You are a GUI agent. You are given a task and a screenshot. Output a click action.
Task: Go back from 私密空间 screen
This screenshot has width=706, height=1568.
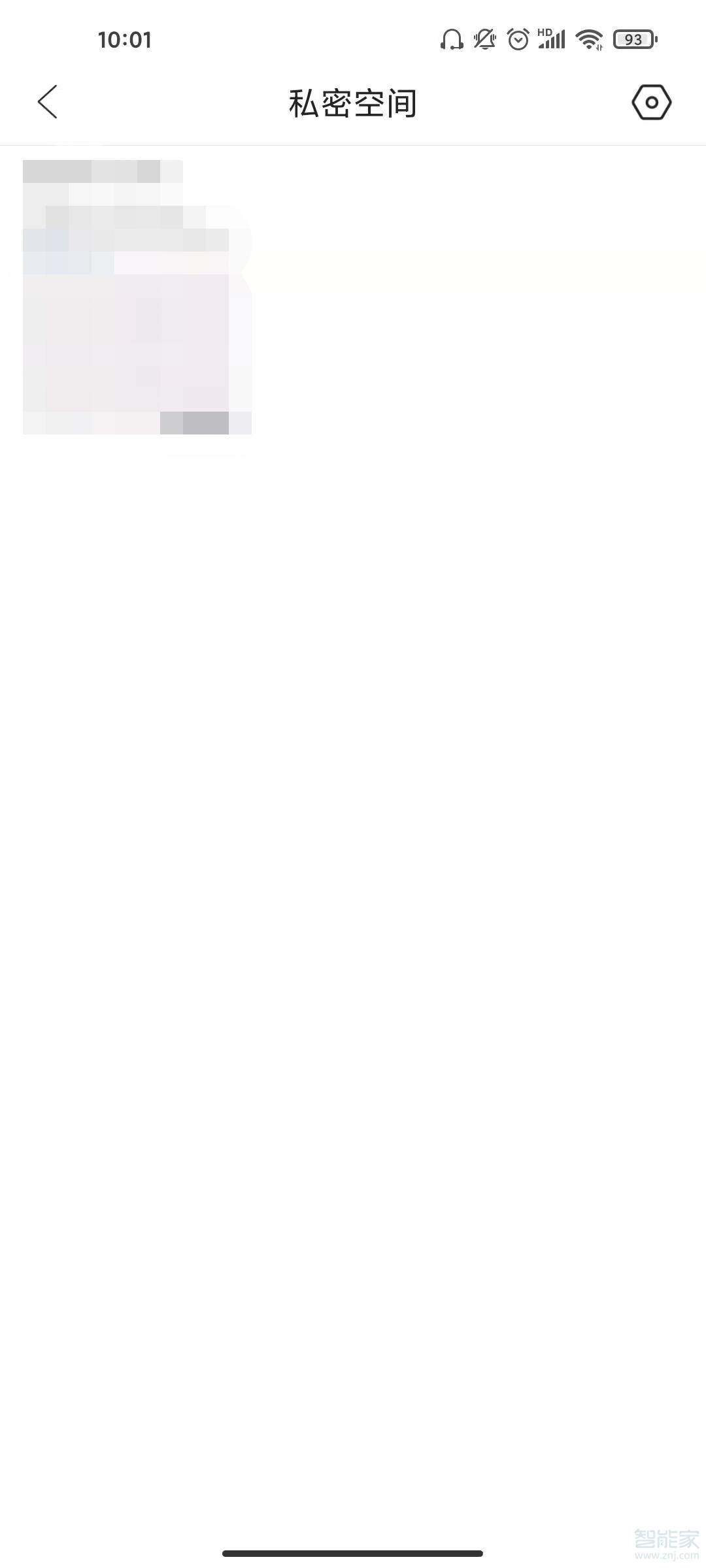(48, 102)
